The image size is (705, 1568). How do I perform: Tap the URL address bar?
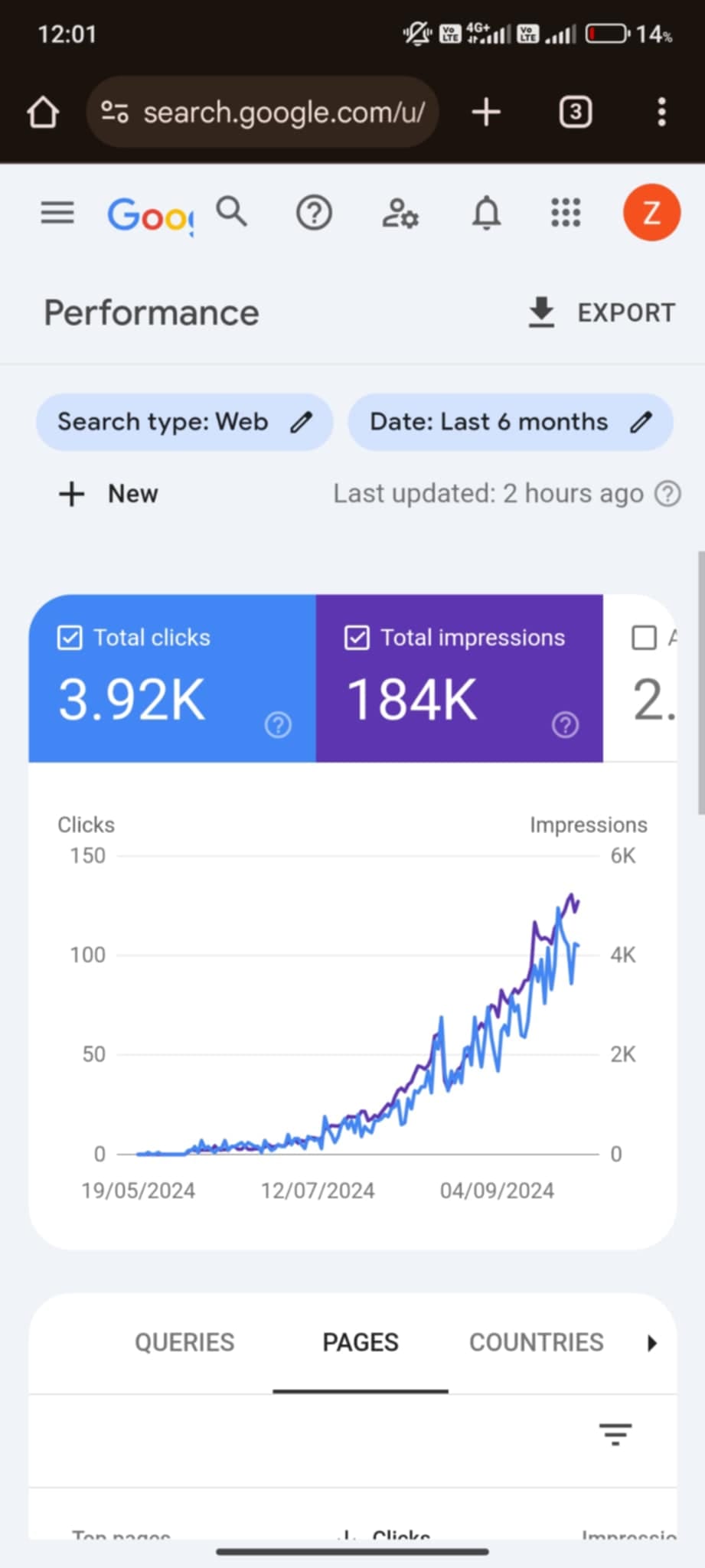pyautogui.click(x=263, y=113)
